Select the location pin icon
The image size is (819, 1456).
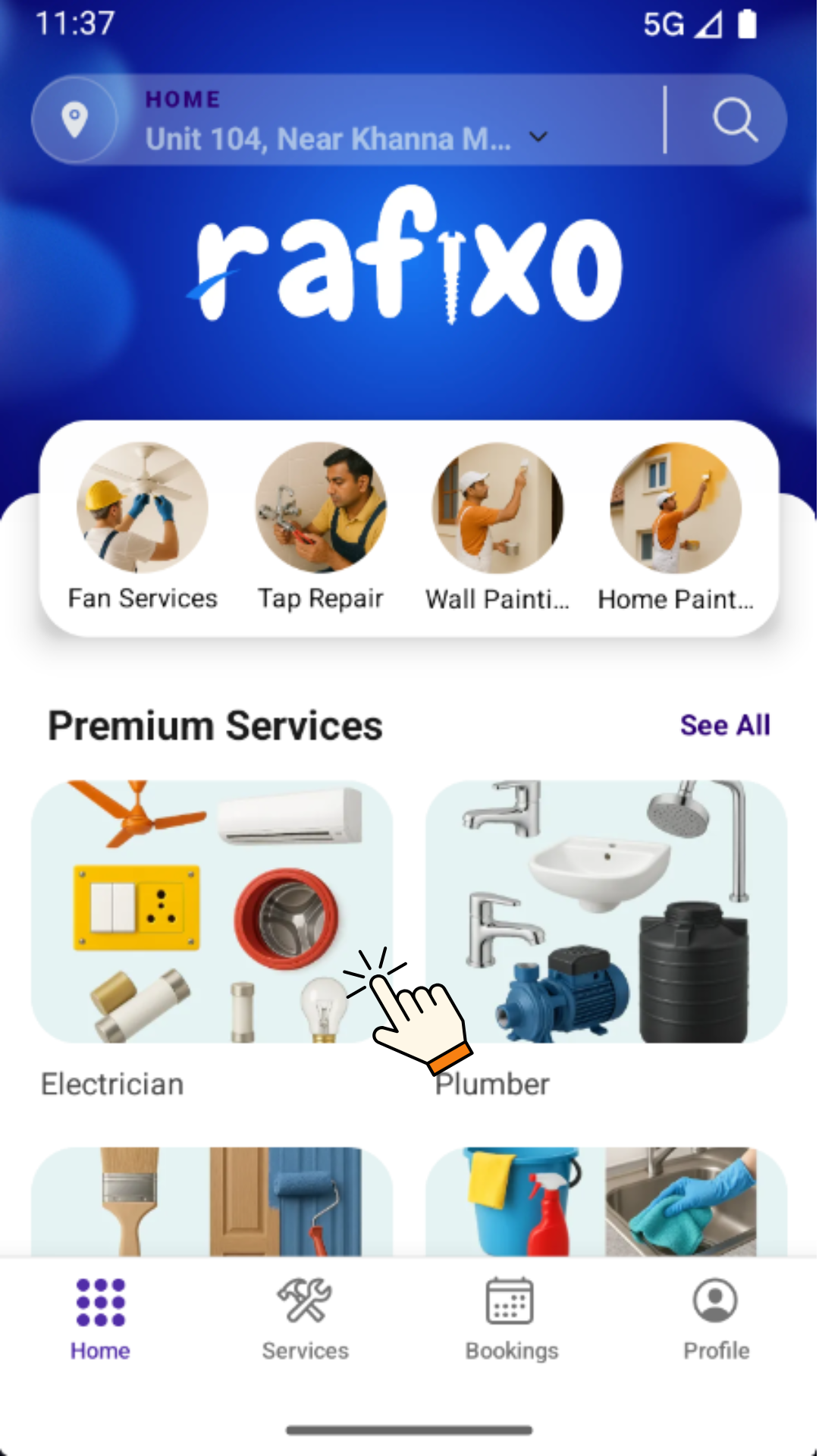point(75,119)
